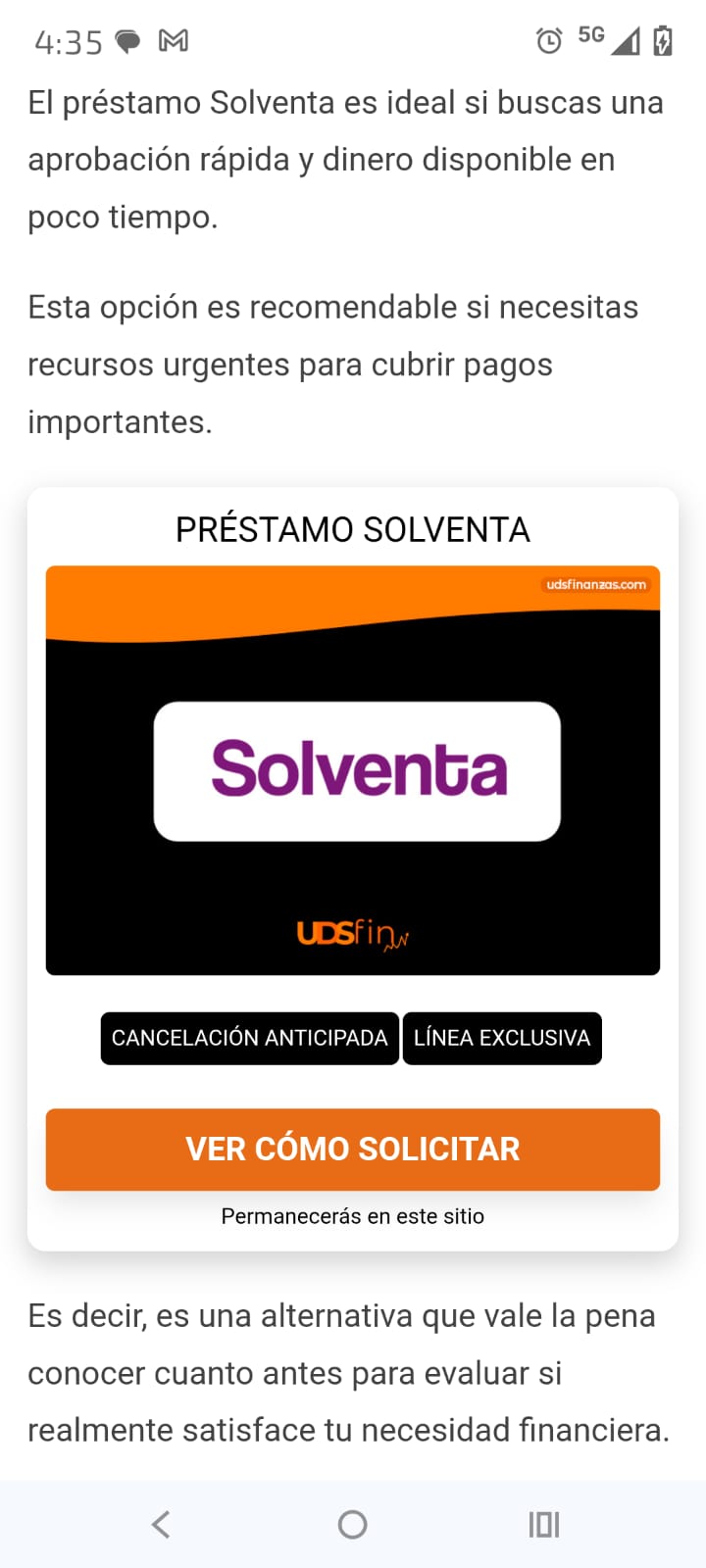The height and width of the screenshot is (1568, 706).
Task: Tap the VER CÓMO SOLICITAR button
Action: (x=353, y=1149)
